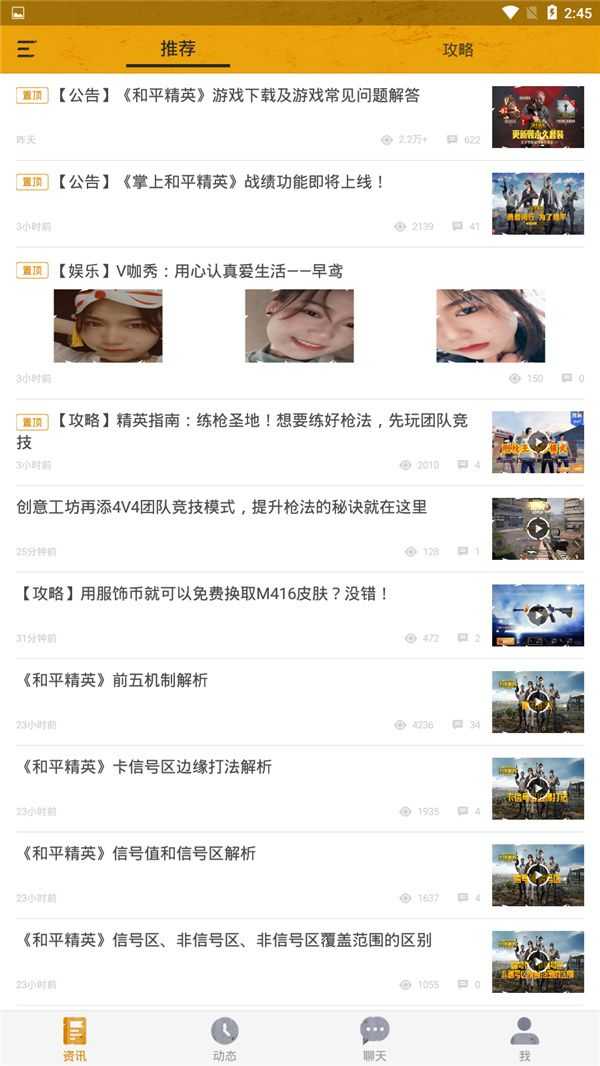600x1066 pixels.
Task: Open the 精英指南 练枪圣地 guide
Action: (300, 442)
